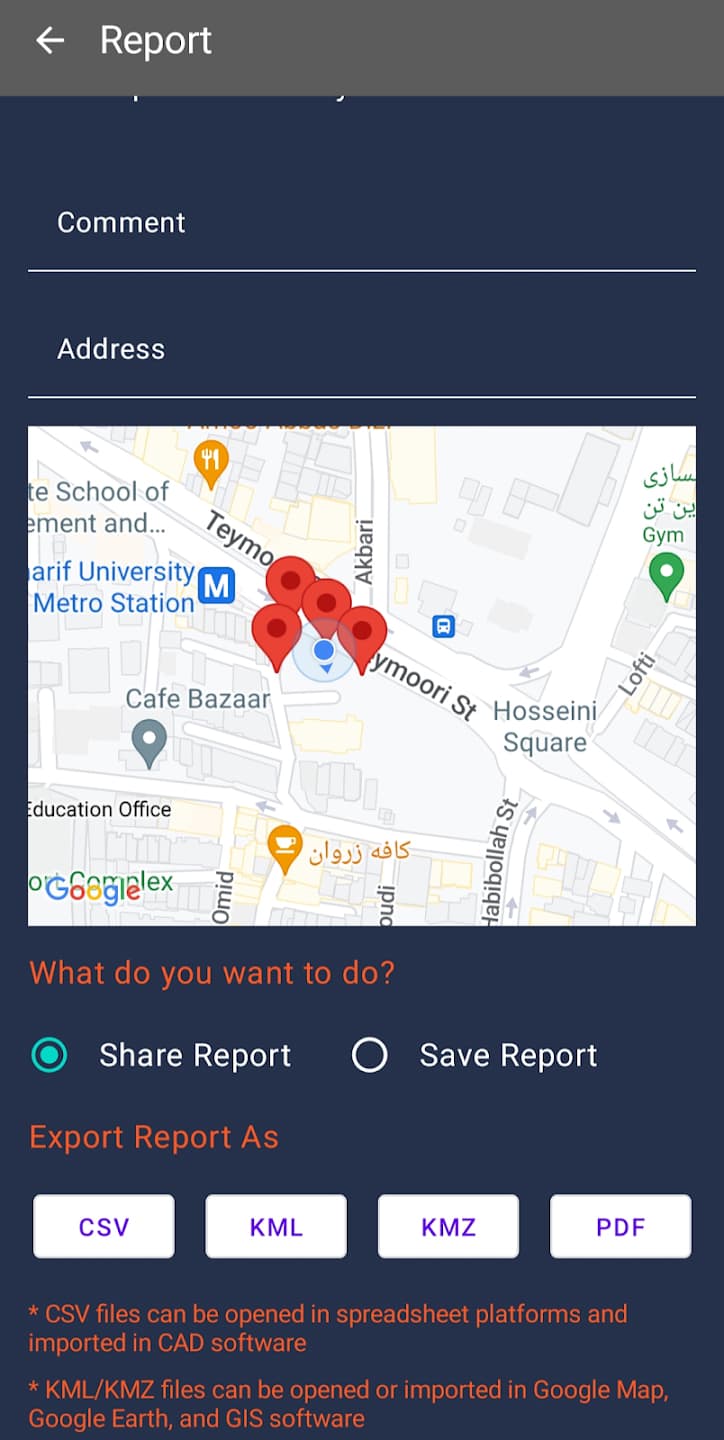The width and height of the screenshot is (724, 1440).
Task: Export the report as KML
Action: (x=276, y=1227)
